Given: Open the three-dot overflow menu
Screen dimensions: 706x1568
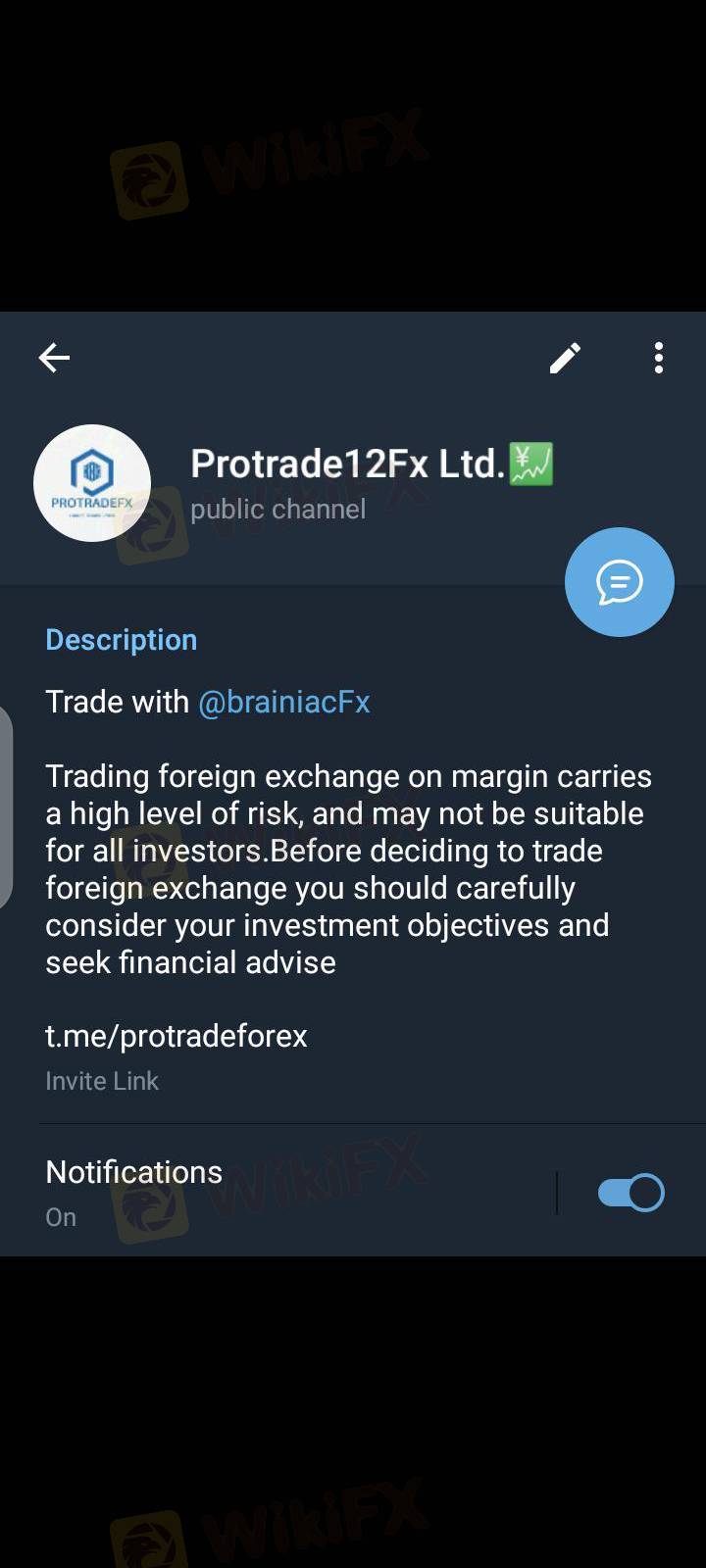Looking at the screenshot, I should 659,359.
